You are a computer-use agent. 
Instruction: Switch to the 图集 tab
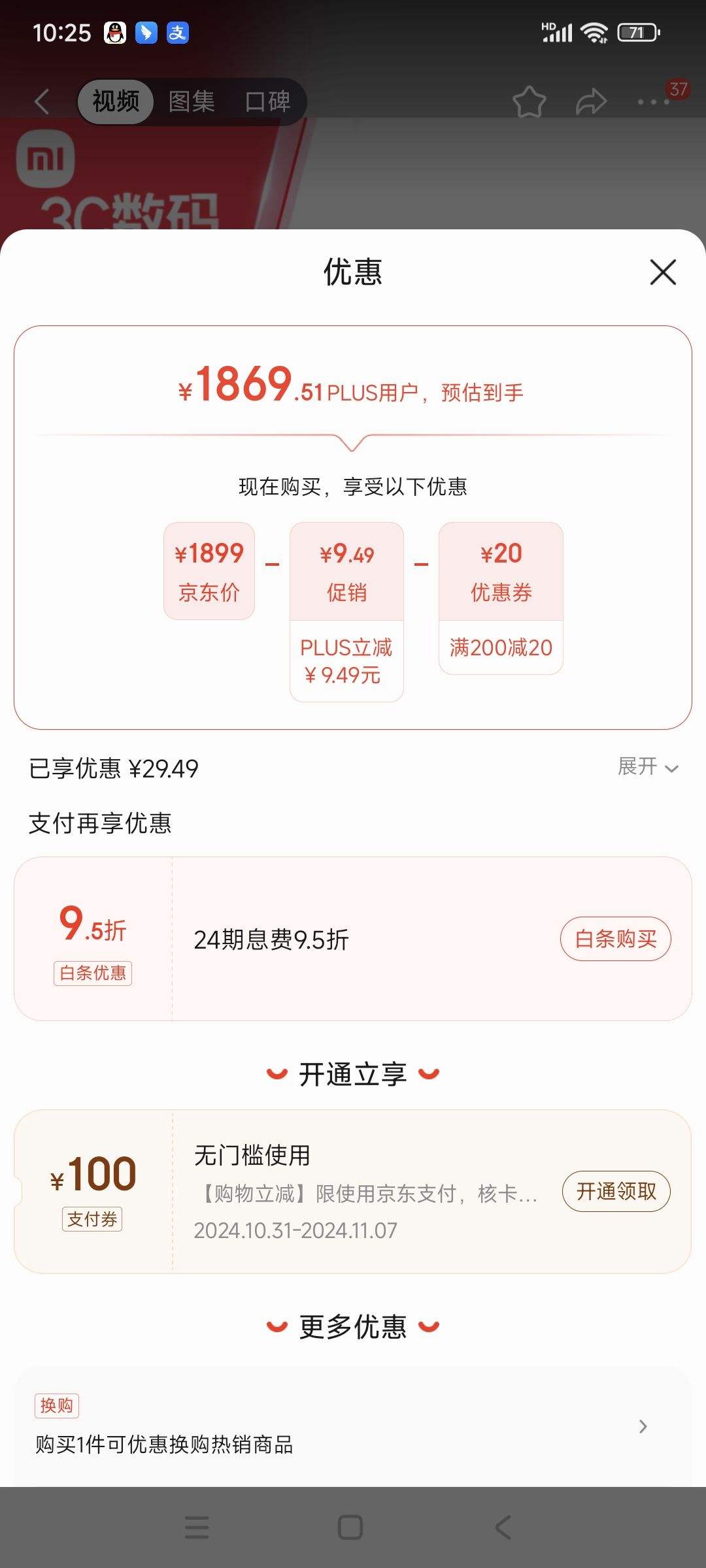[x=193, y=101]
